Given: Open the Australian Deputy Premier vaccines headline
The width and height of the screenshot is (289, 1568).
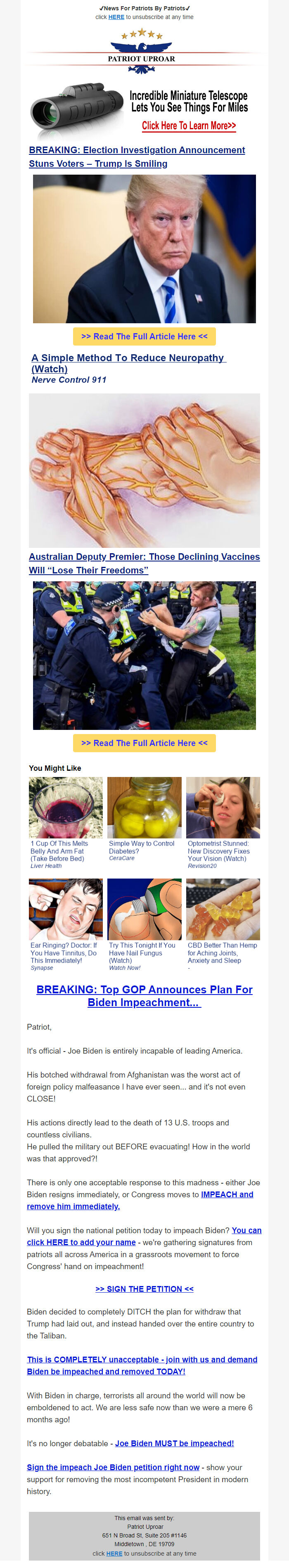Looking at the screenshot, I should 144,557.
